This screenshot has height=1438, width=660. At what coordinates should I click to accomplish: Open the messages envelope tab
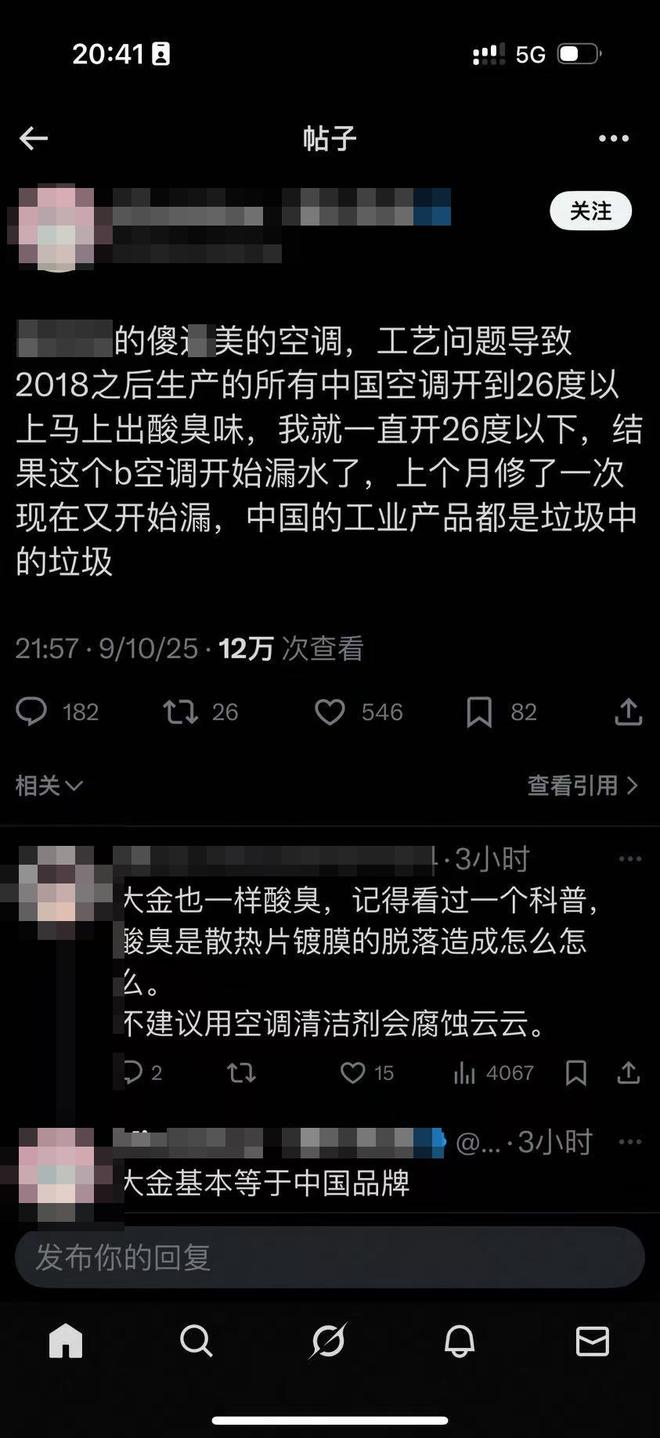coord(592,1341)
